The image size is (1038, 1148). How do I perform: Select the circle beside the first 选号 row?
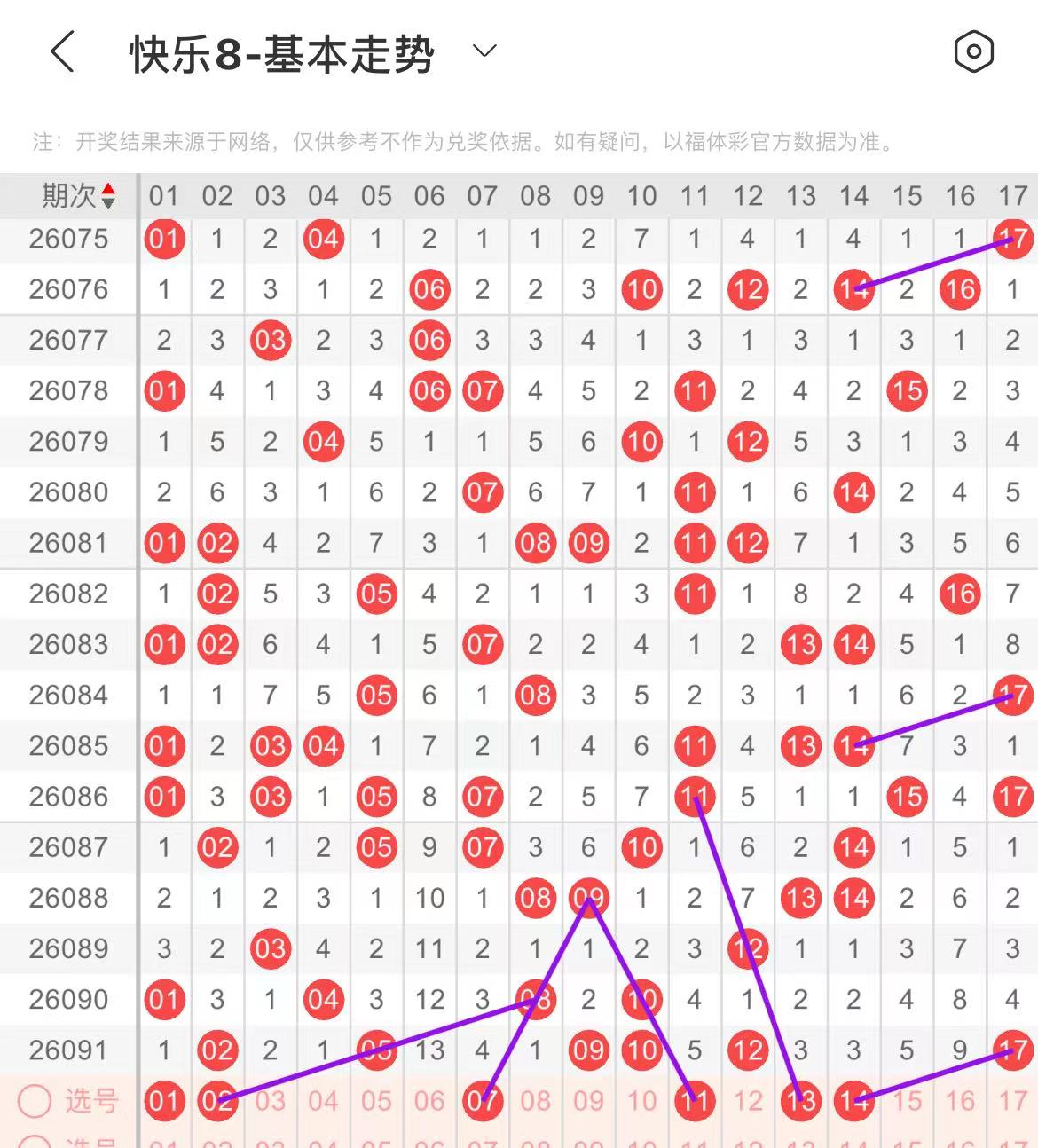point(35,1101)
